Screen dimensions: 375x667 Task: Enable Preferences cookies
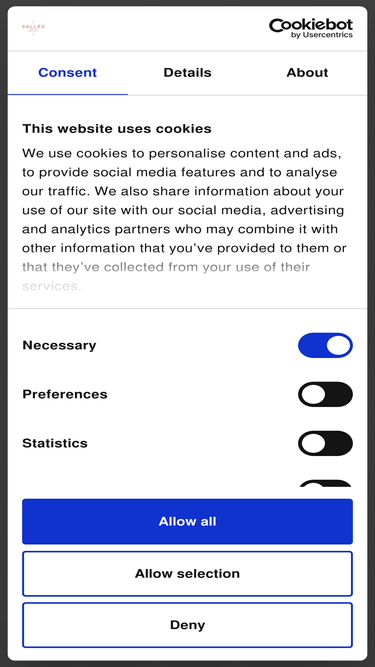325,394
